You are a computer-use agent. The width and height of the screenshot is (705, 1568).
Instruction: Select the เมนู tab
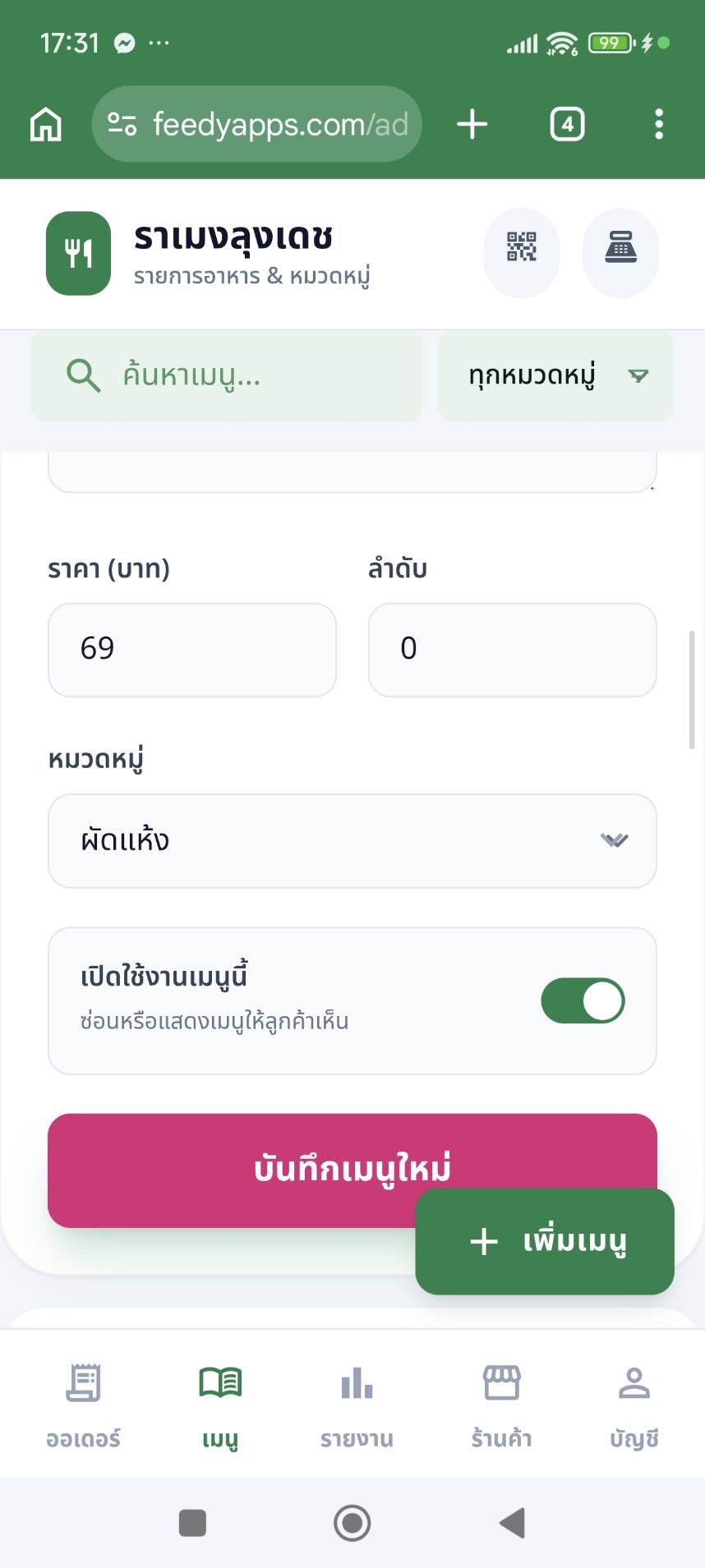click(x=220, y=1404)
